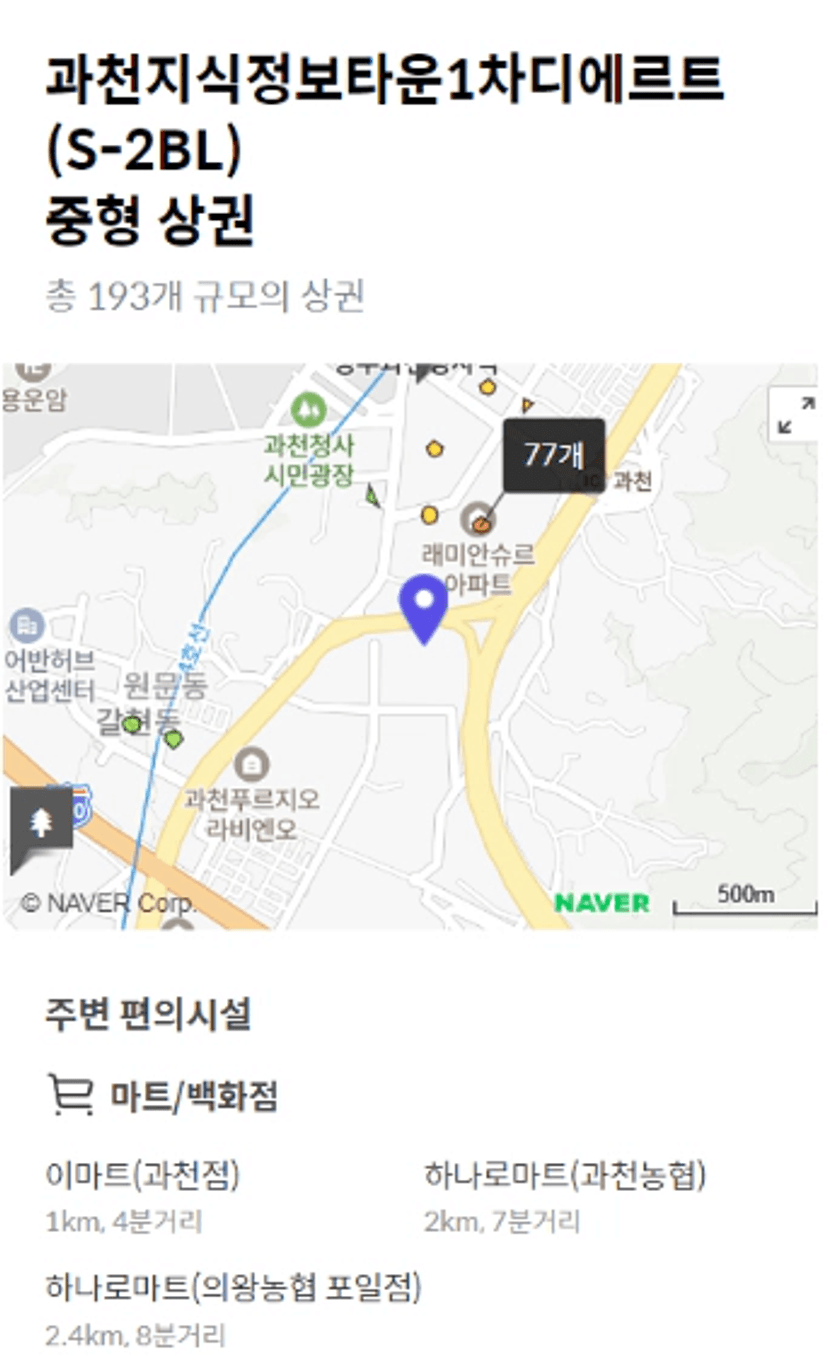Expand the map to fullscreen
The height and width of the screenshot is (1366, 827).
coord(795,413)
